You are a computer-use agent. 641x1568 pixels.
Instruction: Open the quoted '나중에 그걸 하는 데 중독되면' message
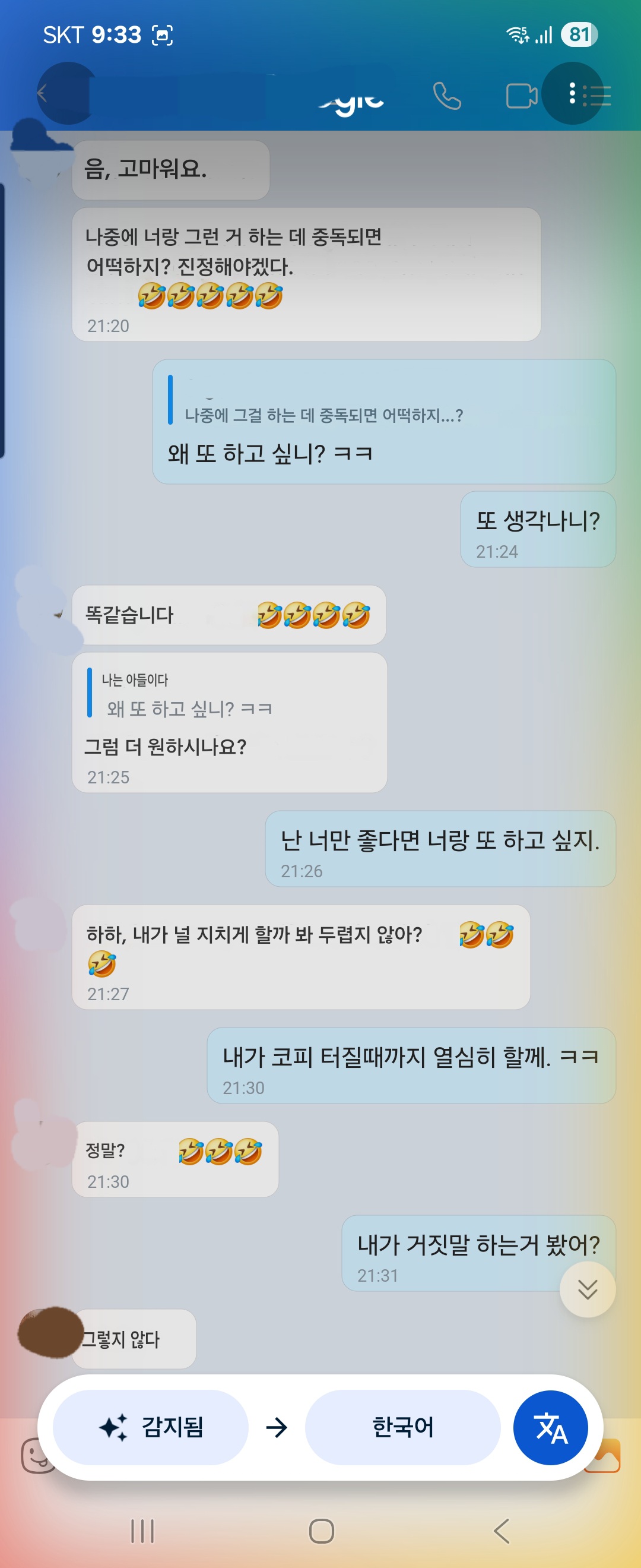(x=323, y=415)
